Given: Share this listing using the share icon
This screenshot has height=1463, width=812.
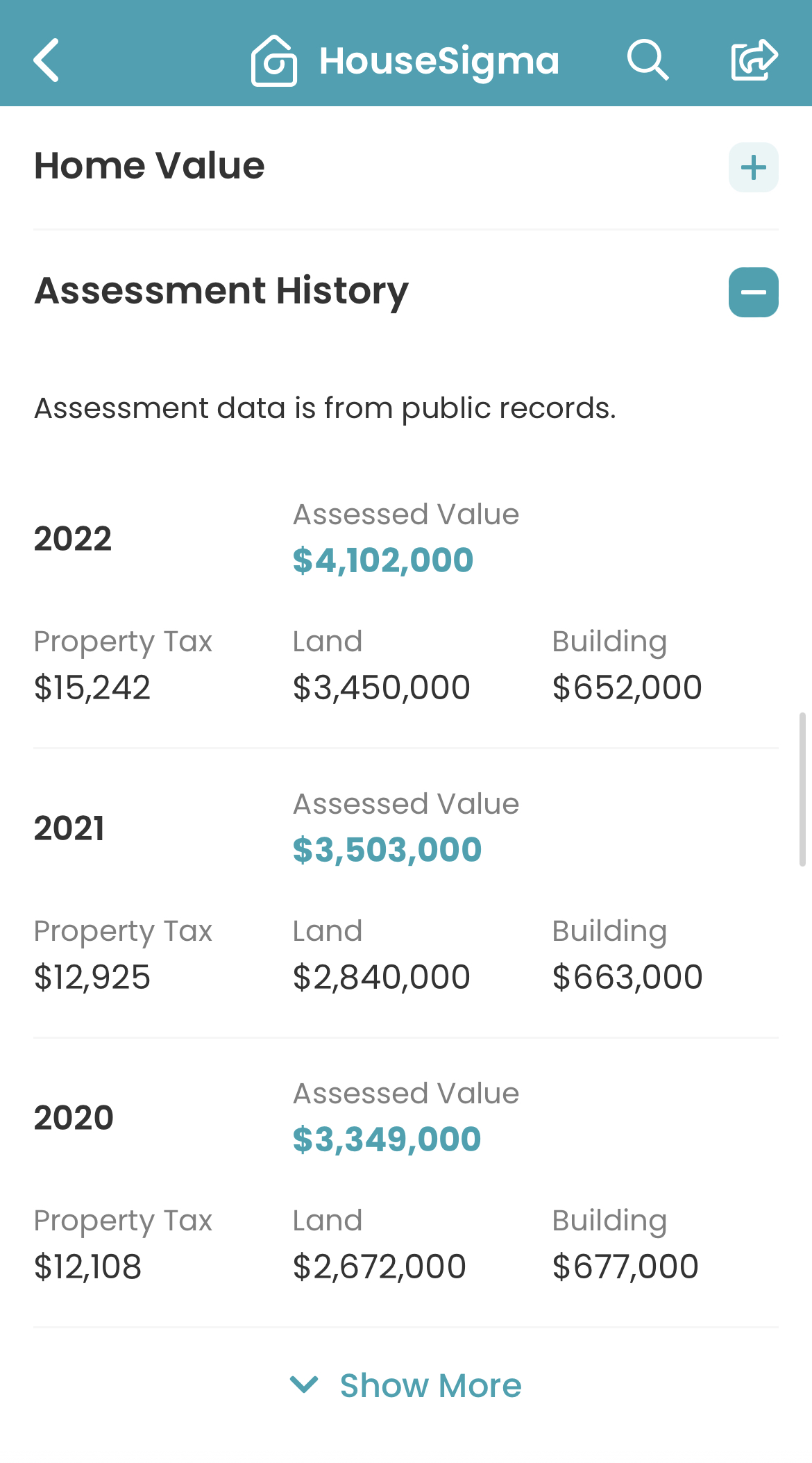Looking at the screenshot, I should click(x=754, y=60).
